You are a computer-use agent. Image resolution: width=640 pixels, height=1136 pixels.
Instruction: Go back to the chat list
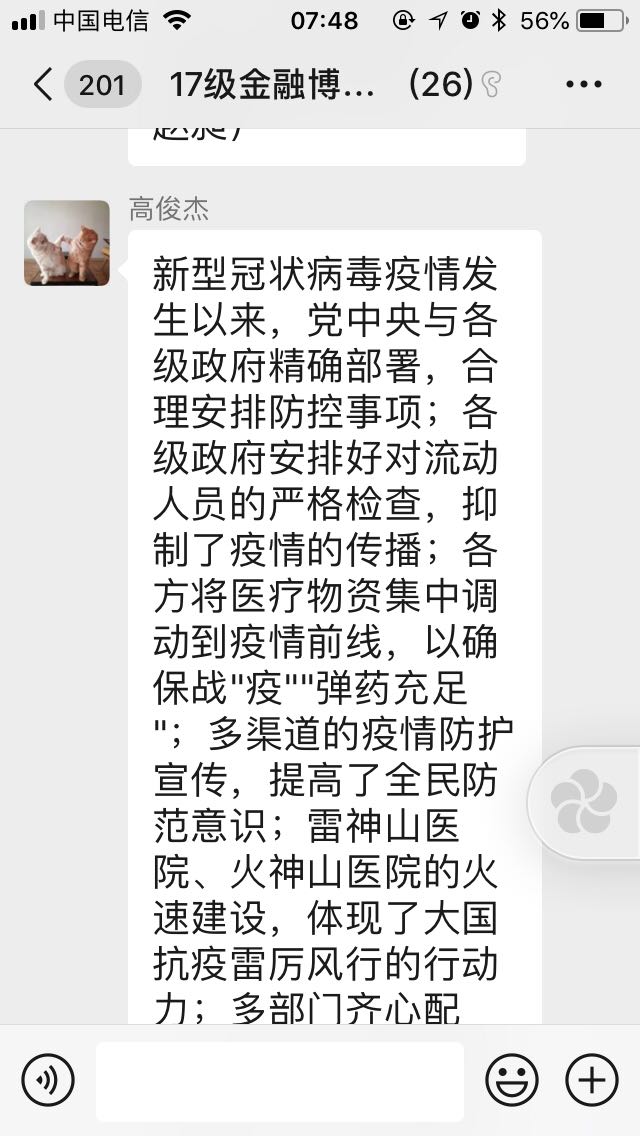[x=42, y=85]
